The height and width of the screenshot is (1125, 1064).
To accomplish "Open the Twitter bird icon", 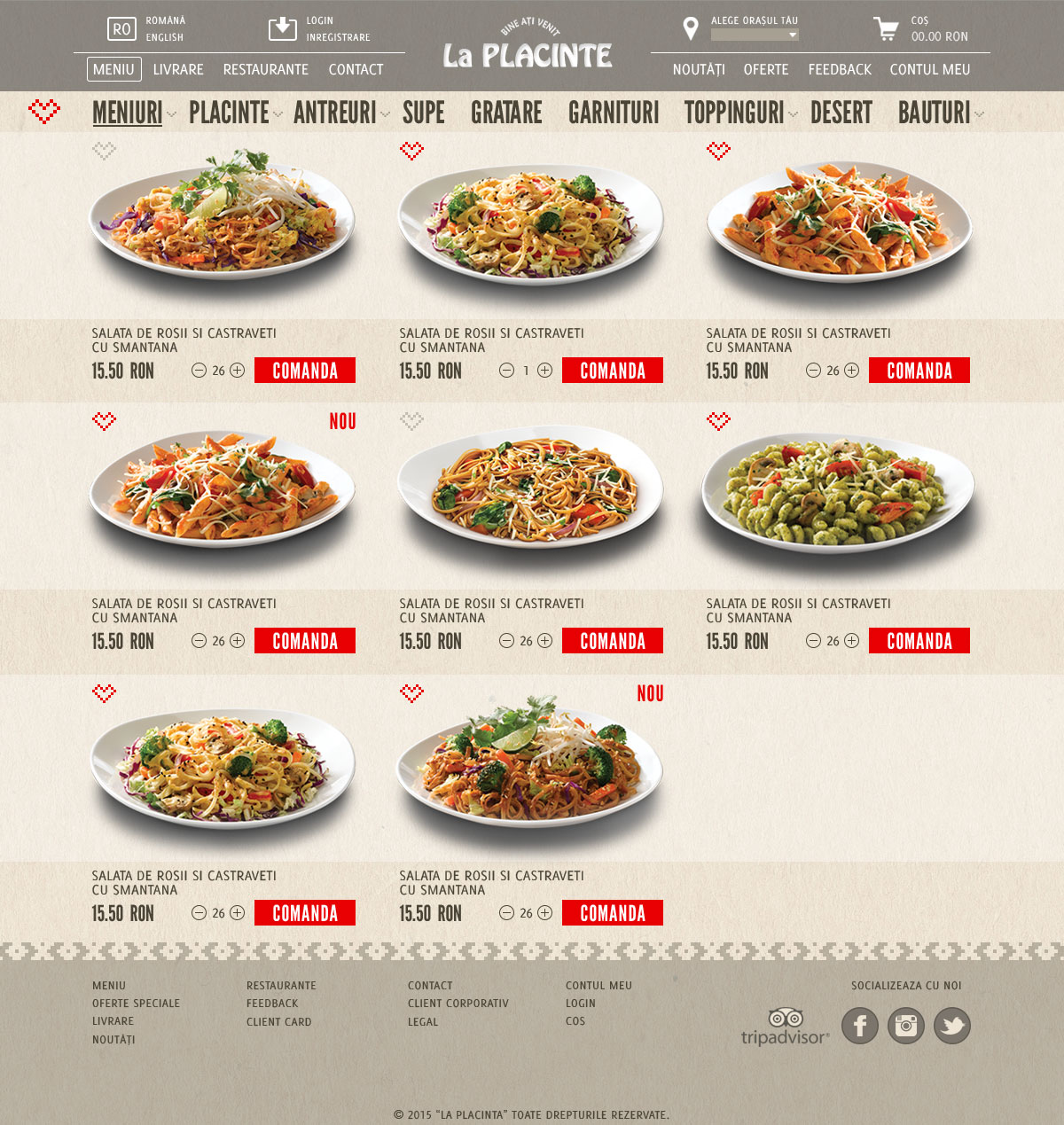I will click(952, 1026).
